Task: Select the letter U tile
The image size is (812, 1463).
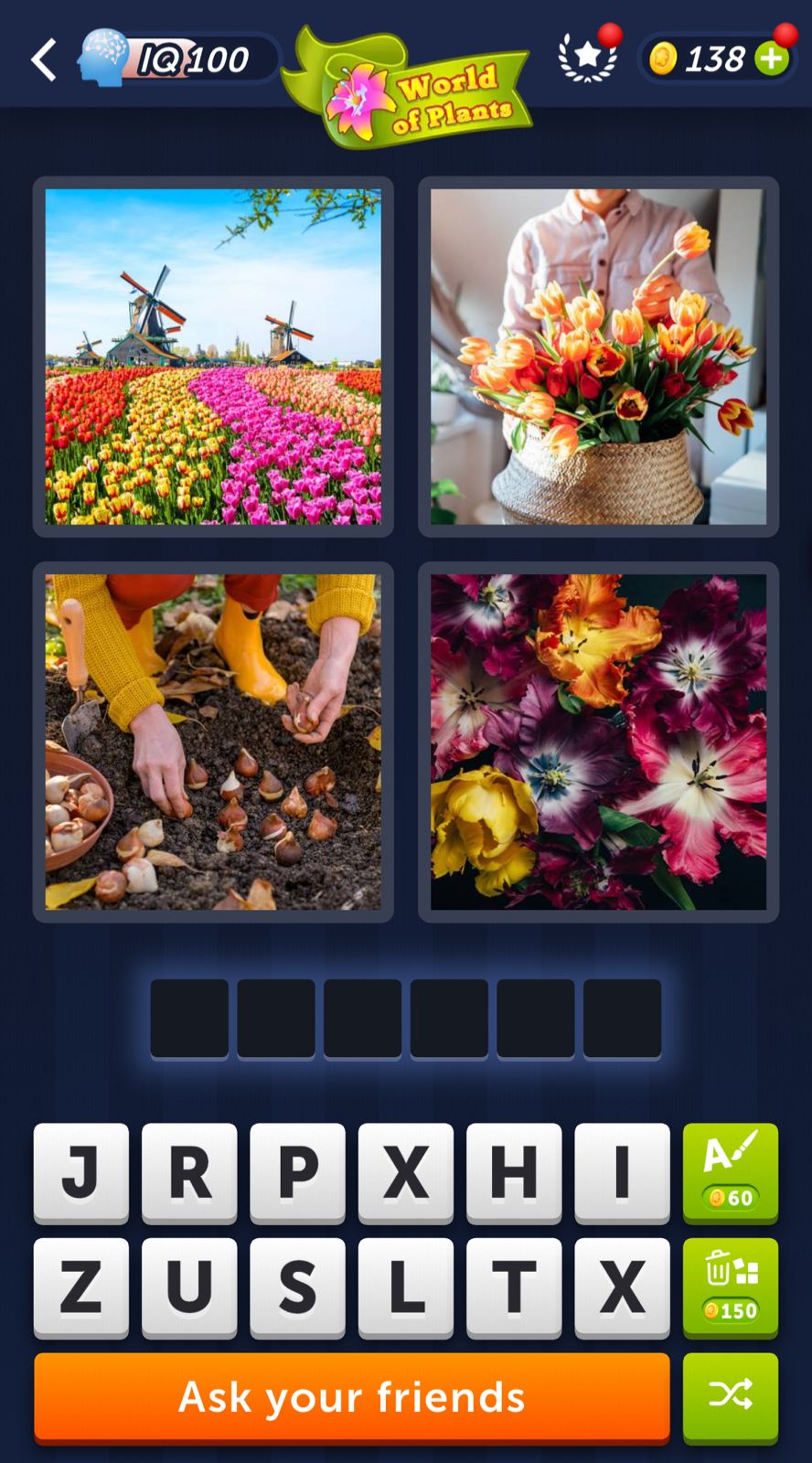Action: pos(189,1286)
